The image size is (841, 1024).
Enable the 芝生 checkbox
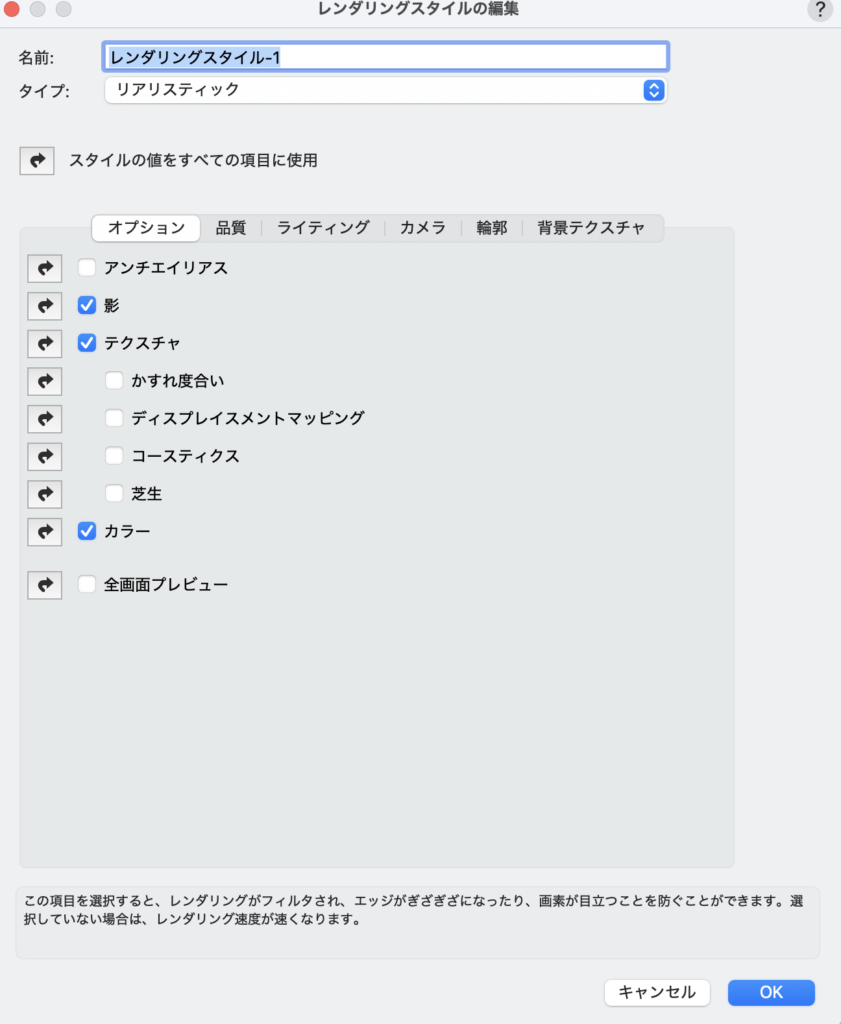114,494
